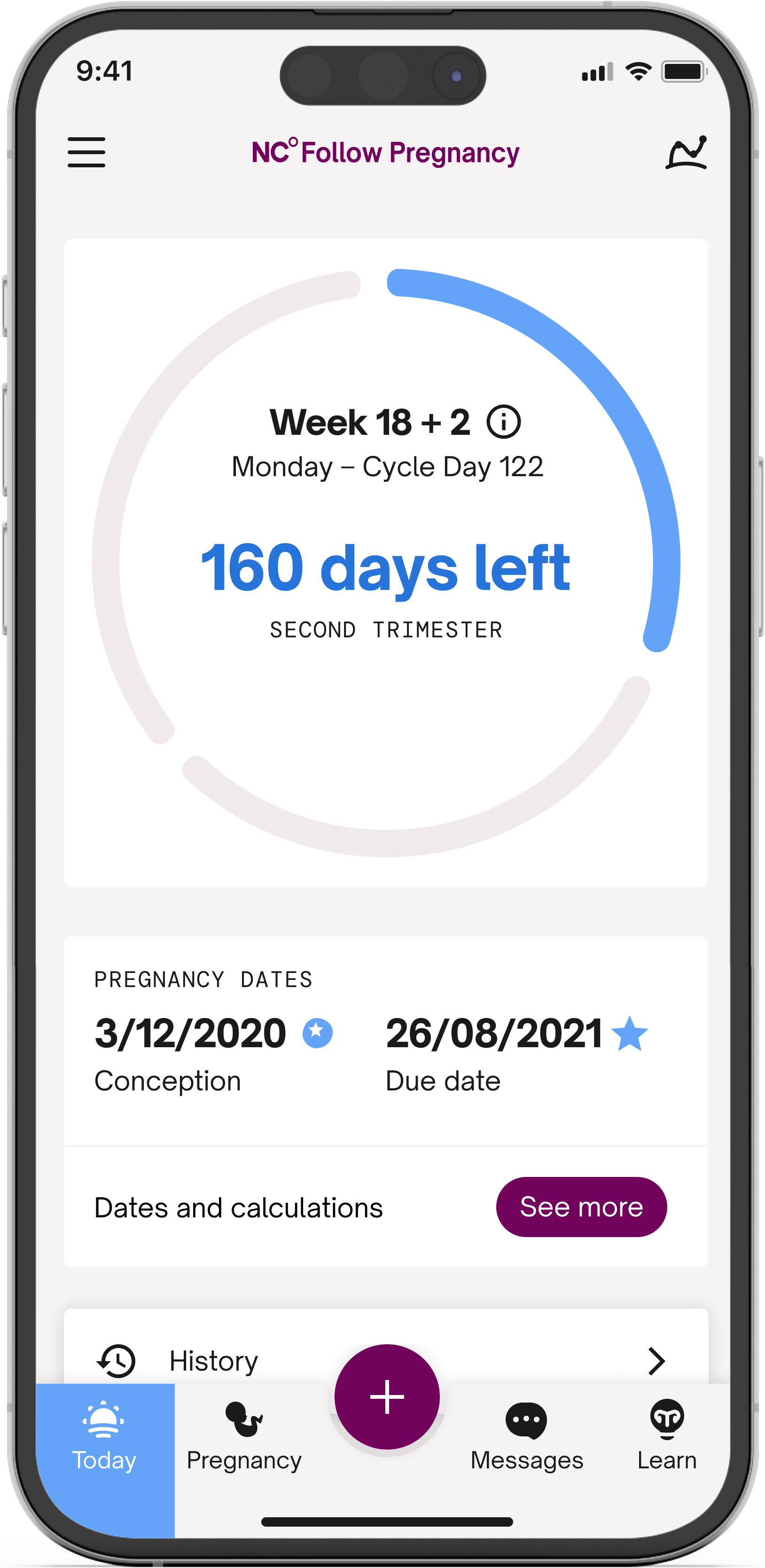765x1568 pixels.
Task: Open the History row
Action: point(386,1360)
